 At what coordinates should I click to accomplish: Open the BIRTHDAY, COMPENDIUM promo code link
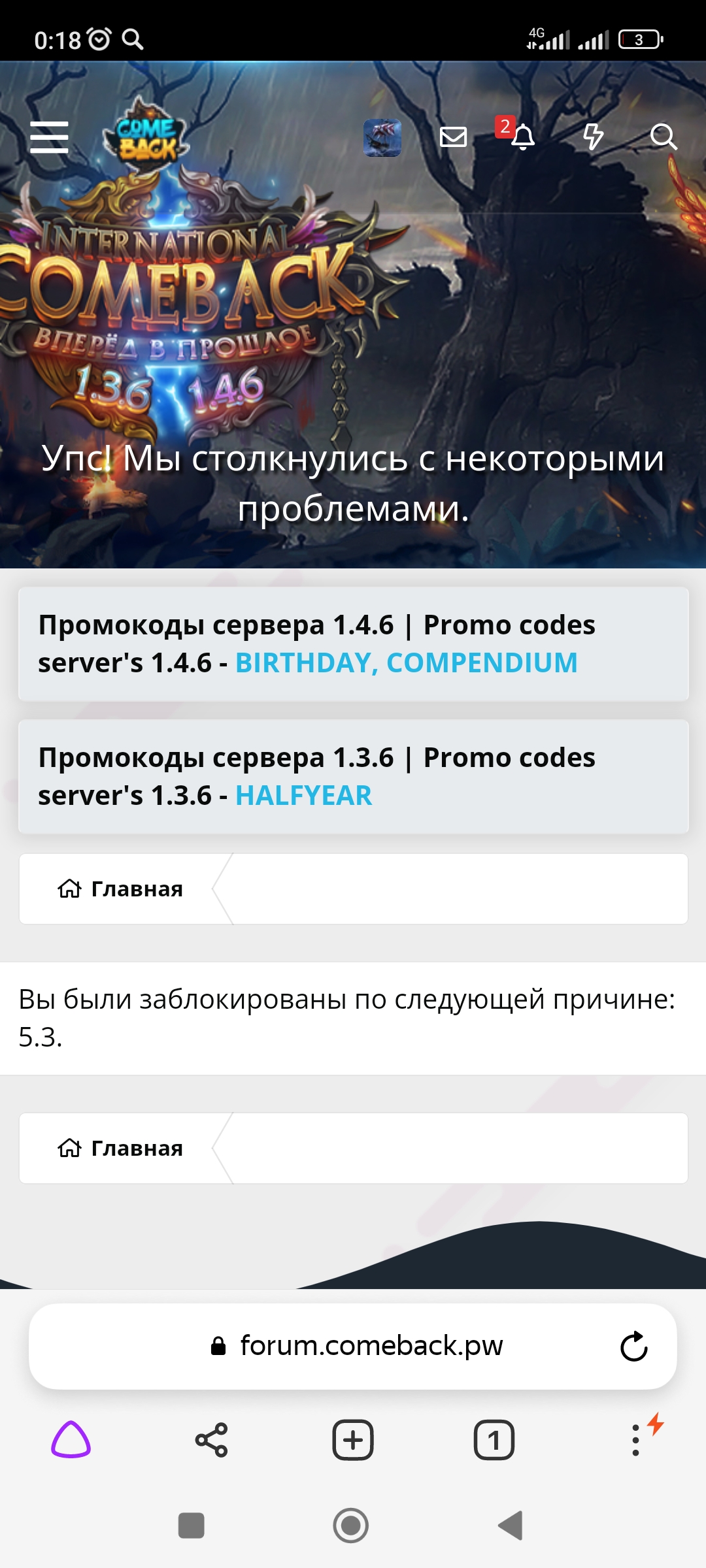pos(406,663)
